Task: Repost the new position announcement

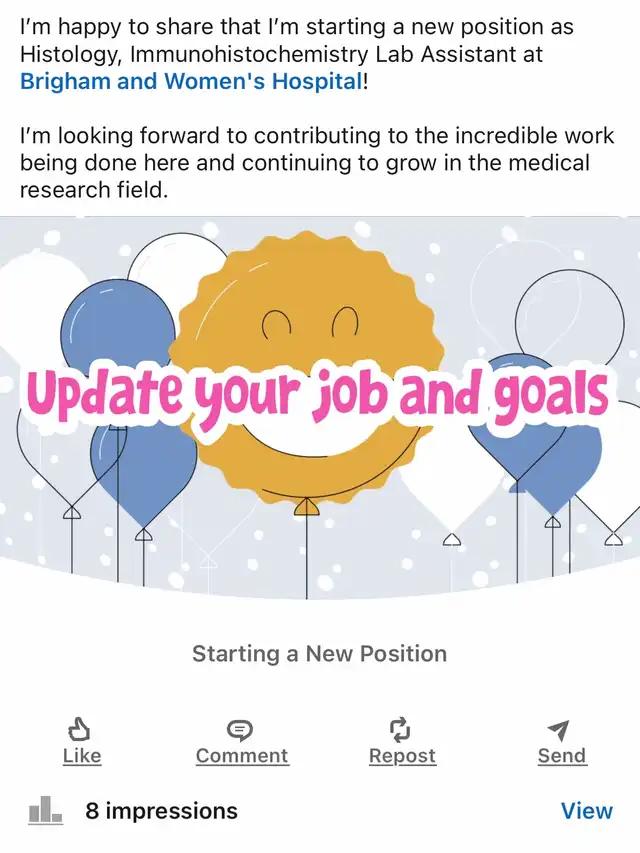Action: pos(402,742)
